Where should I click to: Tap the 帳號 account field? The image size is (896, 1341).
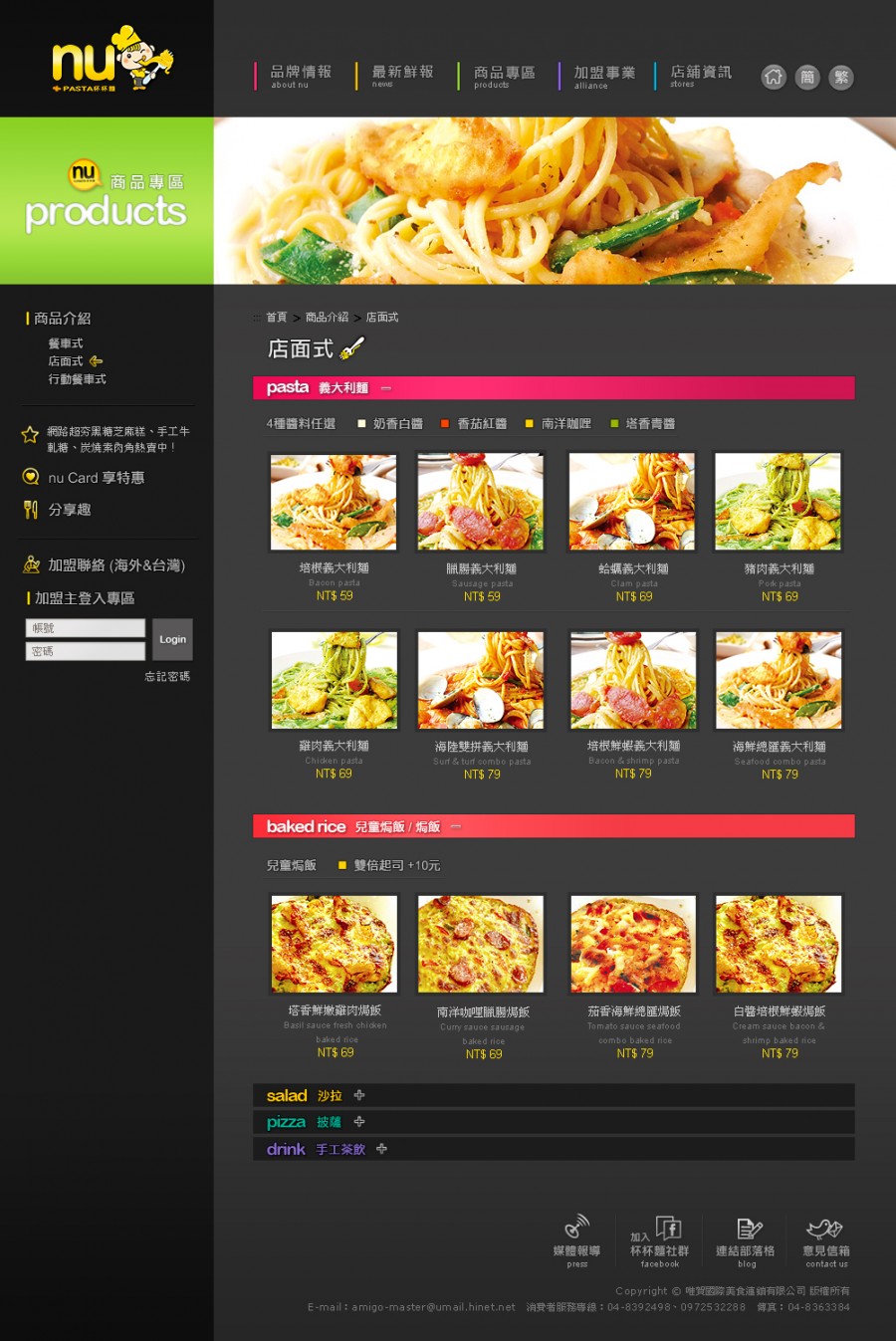[x=85, y=628]
